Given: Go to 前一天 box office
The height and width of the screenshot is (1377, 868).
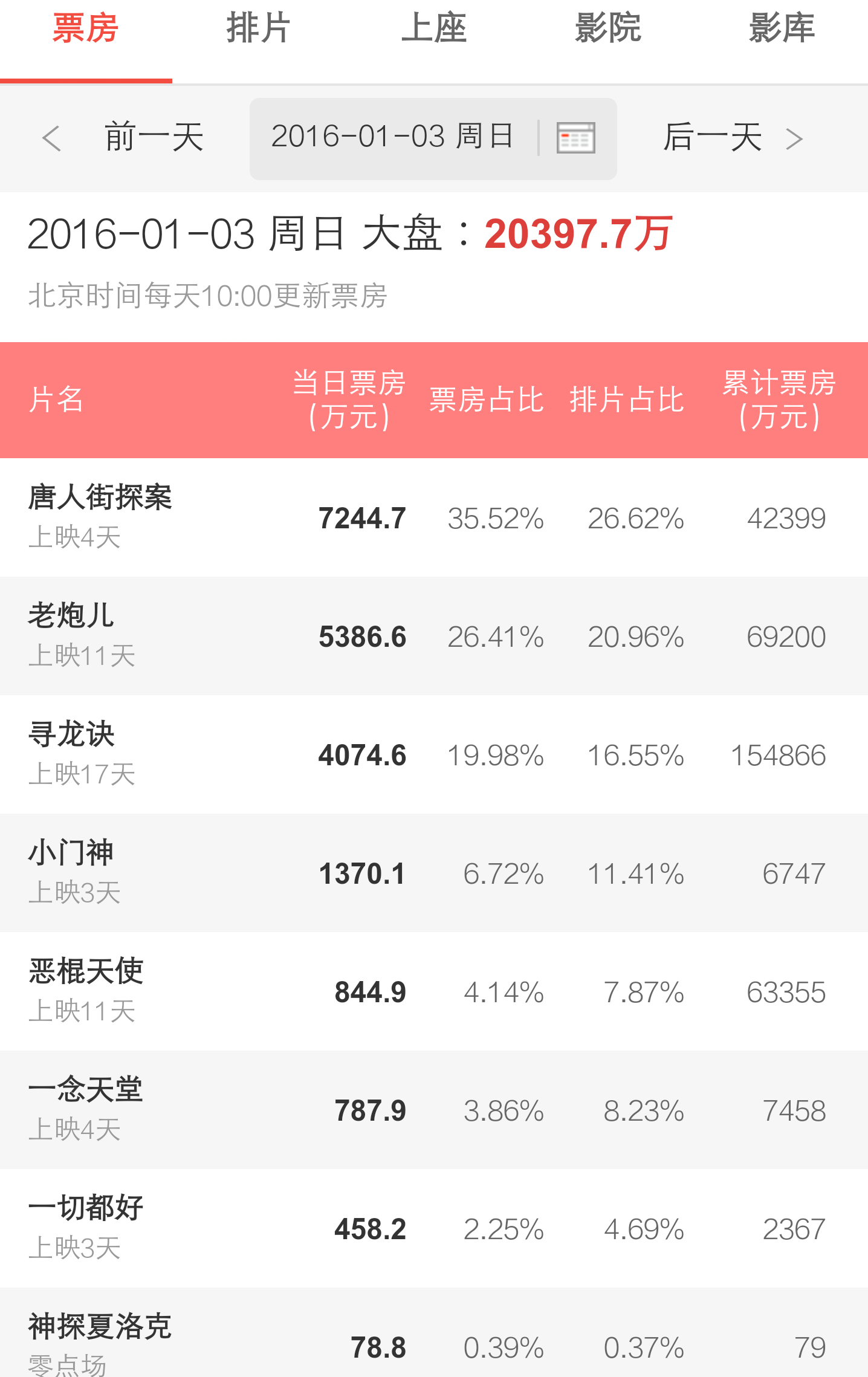Looking at the screenshot, I should click(x=126, y=138).
